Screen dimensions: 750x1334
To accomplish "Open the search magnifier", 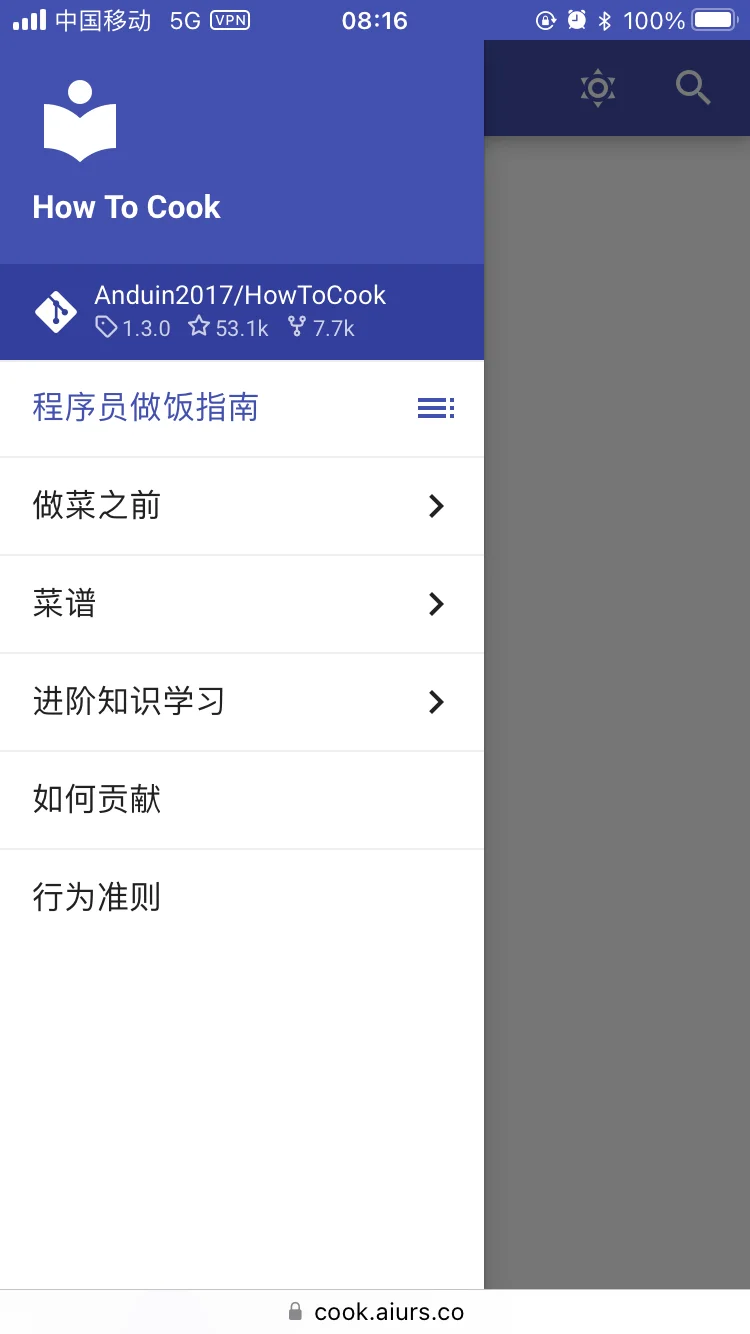I will (692, 88).
